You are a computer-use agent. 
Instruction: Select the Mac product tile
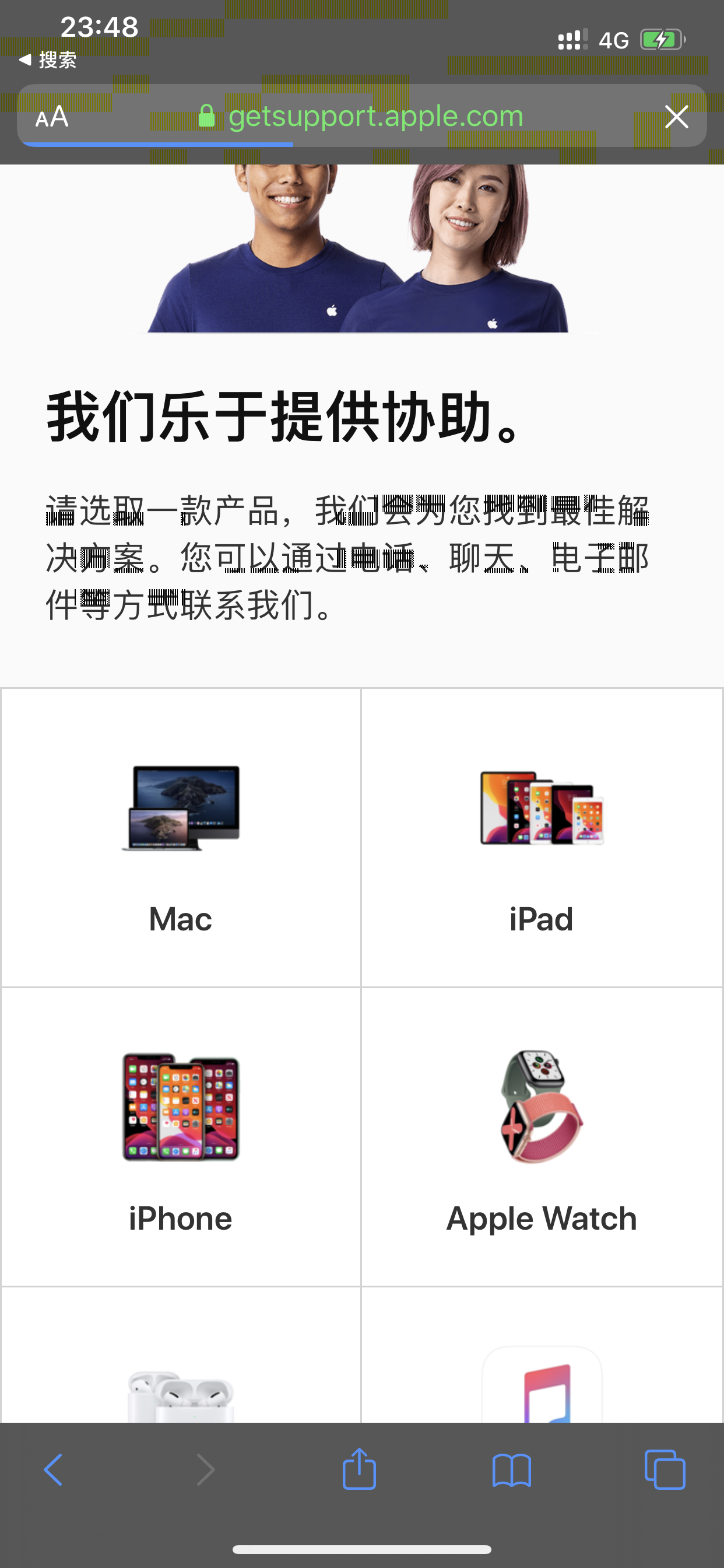click(181, 838)
